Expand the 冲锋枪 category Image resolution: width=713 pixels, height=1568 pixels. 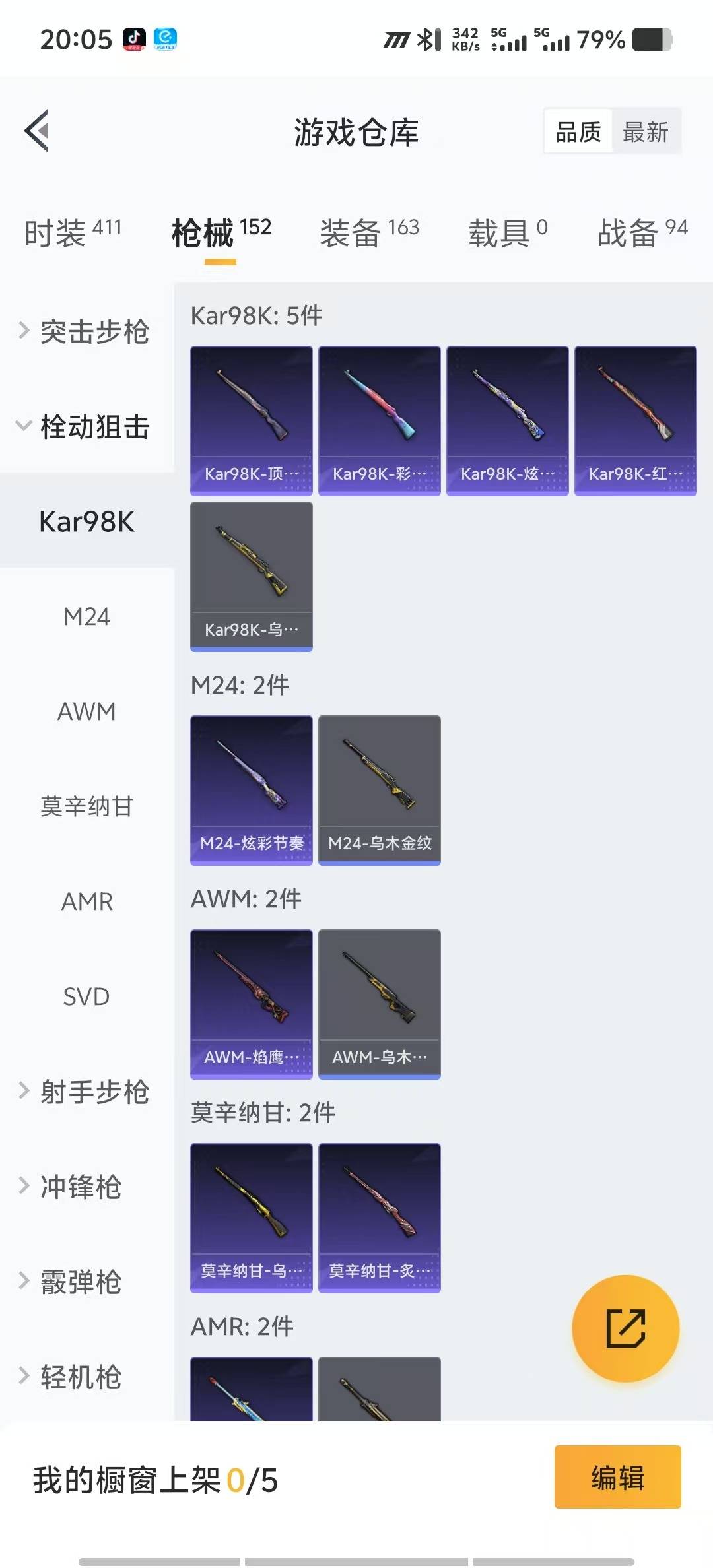[73, 1187]
